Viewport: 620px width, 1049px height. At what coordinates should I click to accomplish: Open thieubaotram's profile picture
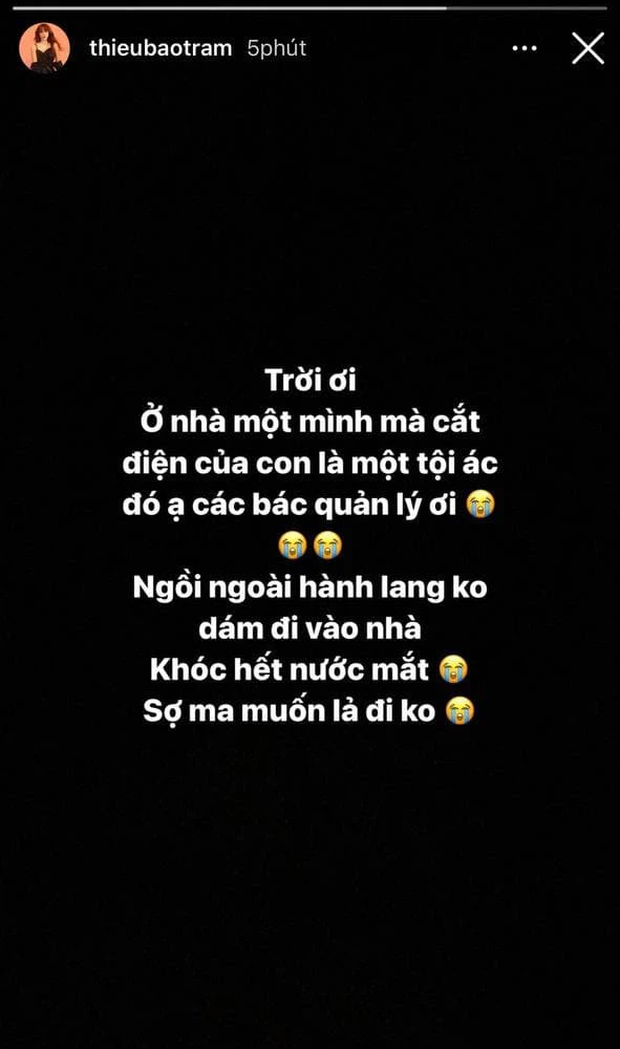[x=44, y=48]
